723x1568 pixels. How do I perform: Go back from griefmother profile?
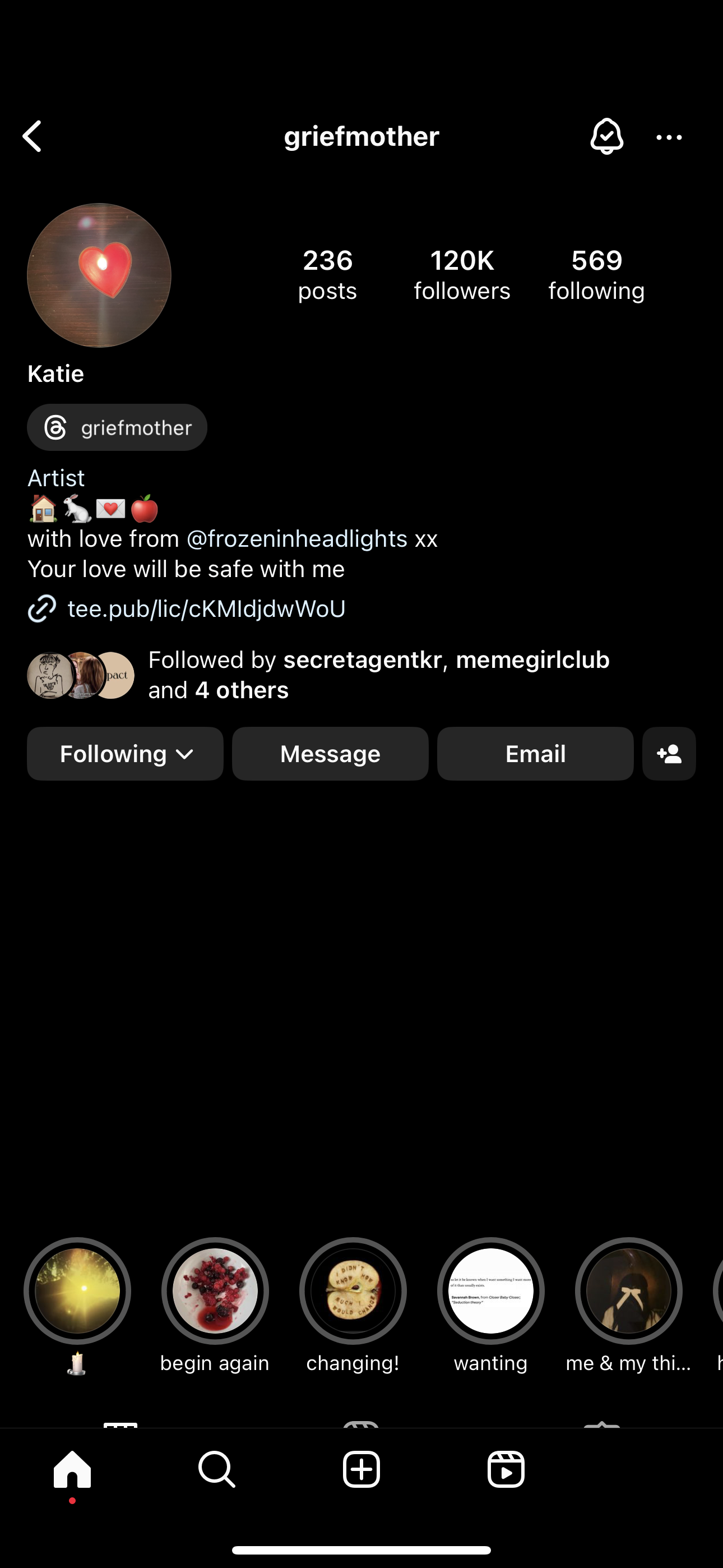(33, 136)
